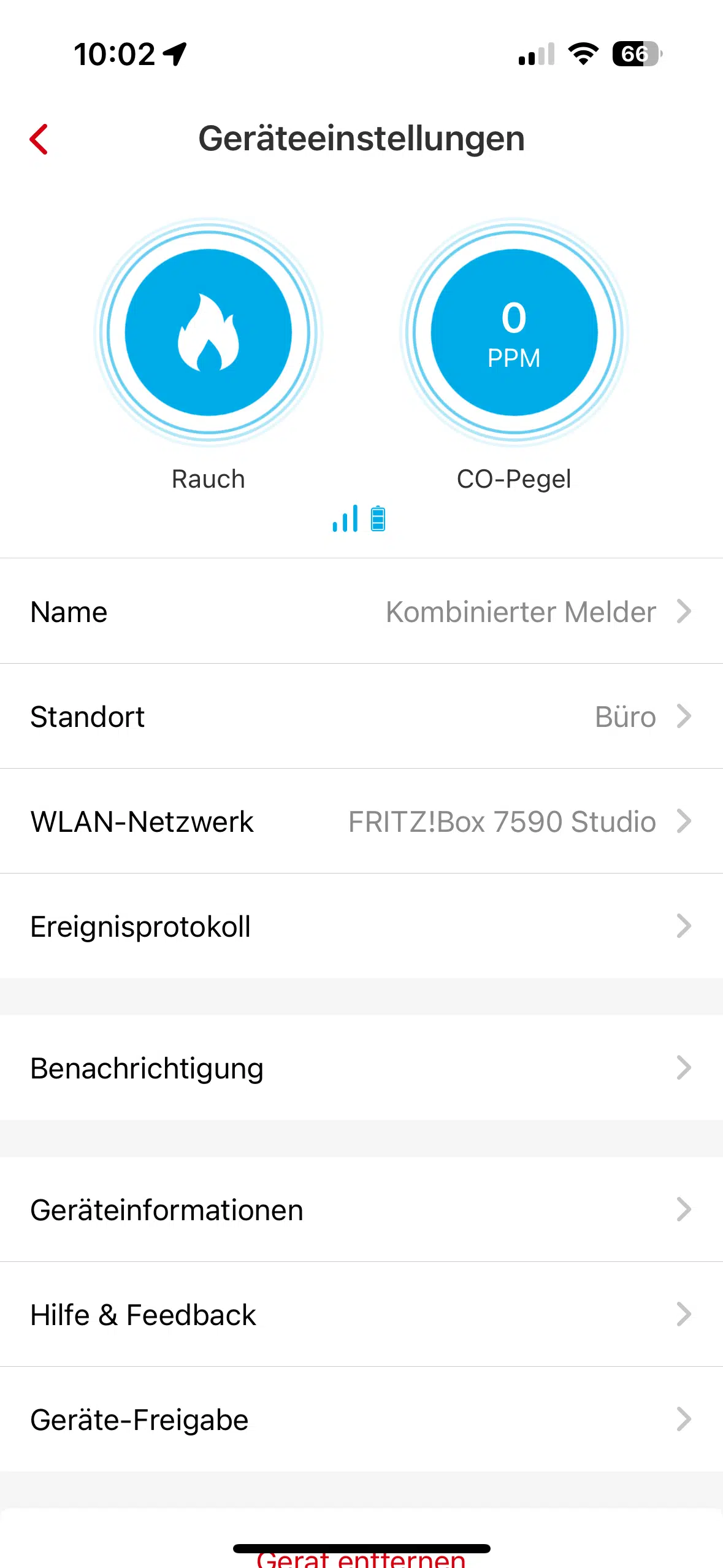
Task: Open Benachrichtigung settings
Action: (x=361, y=1068)
